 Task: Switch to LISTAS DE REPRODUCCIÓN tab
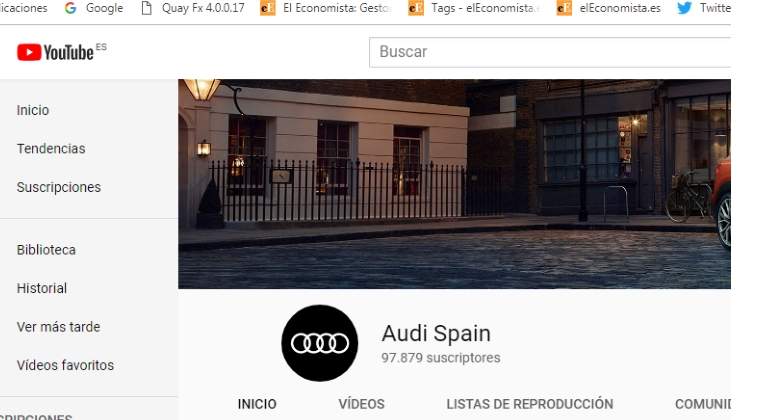[530, 404]
